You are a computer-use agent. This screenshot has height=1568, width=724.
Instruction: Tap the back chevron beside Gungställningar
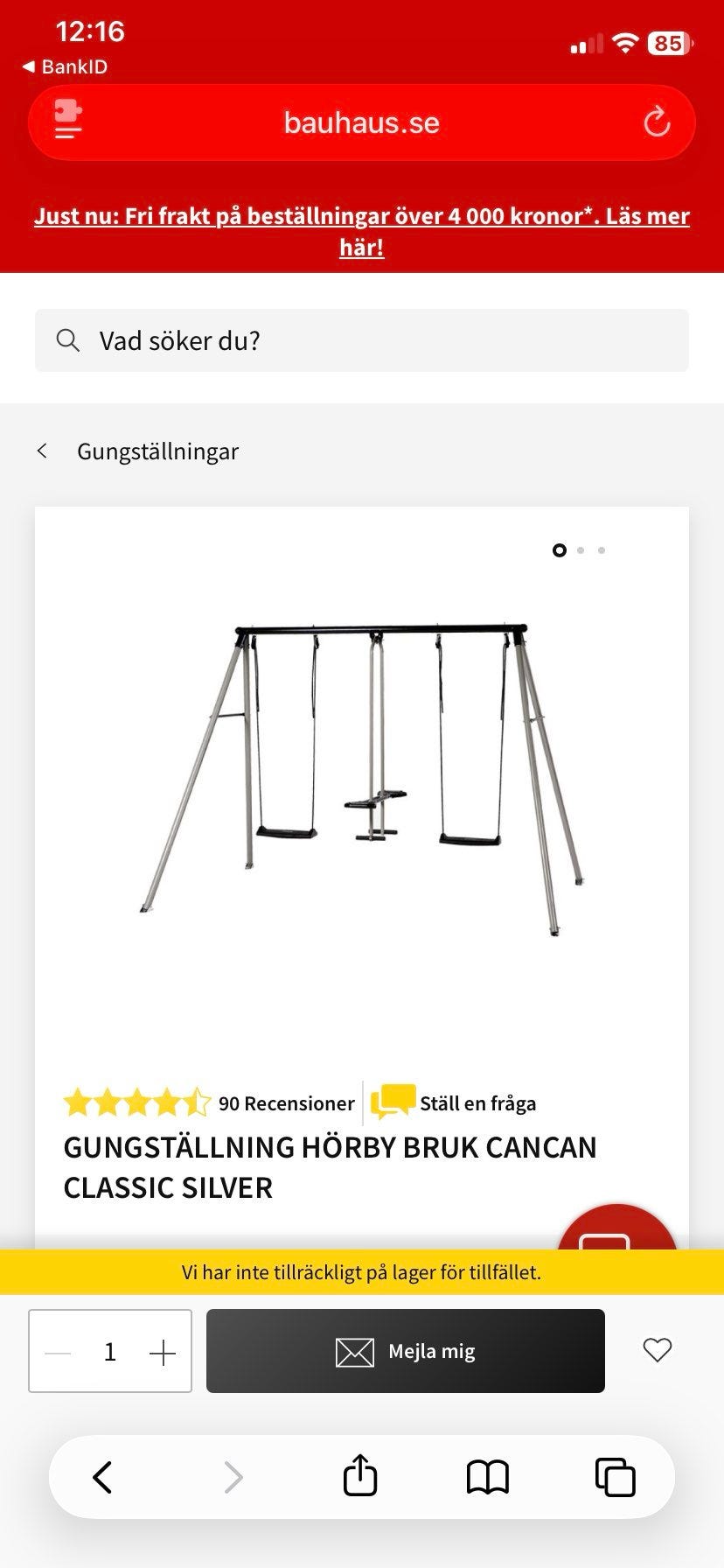click(42, 450)
